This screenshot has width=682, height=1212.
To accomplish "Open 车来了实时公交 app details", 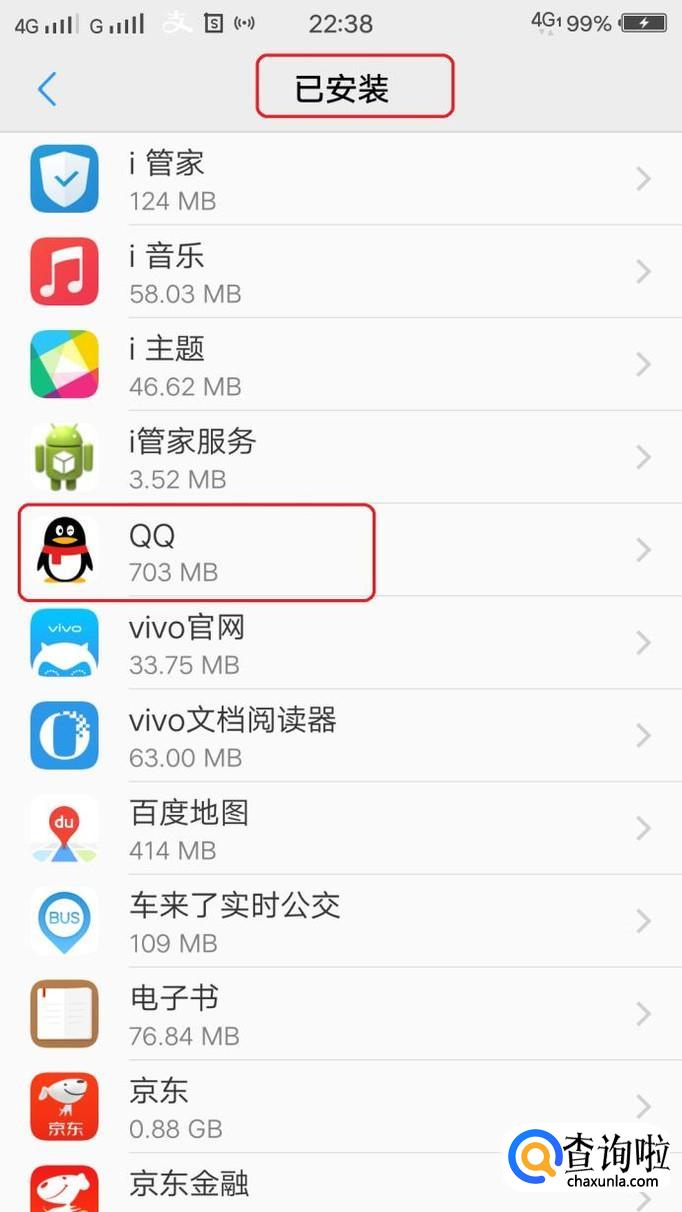I will click(x=340, y=921).
